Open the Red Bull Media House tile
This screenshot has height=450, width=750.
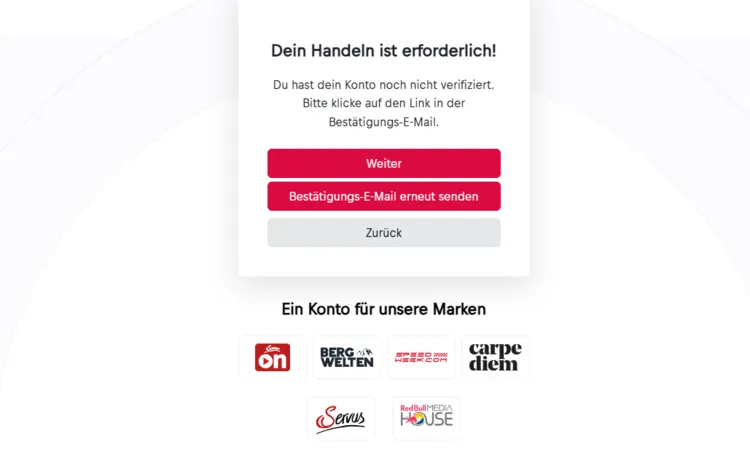[x=427, y=418]
